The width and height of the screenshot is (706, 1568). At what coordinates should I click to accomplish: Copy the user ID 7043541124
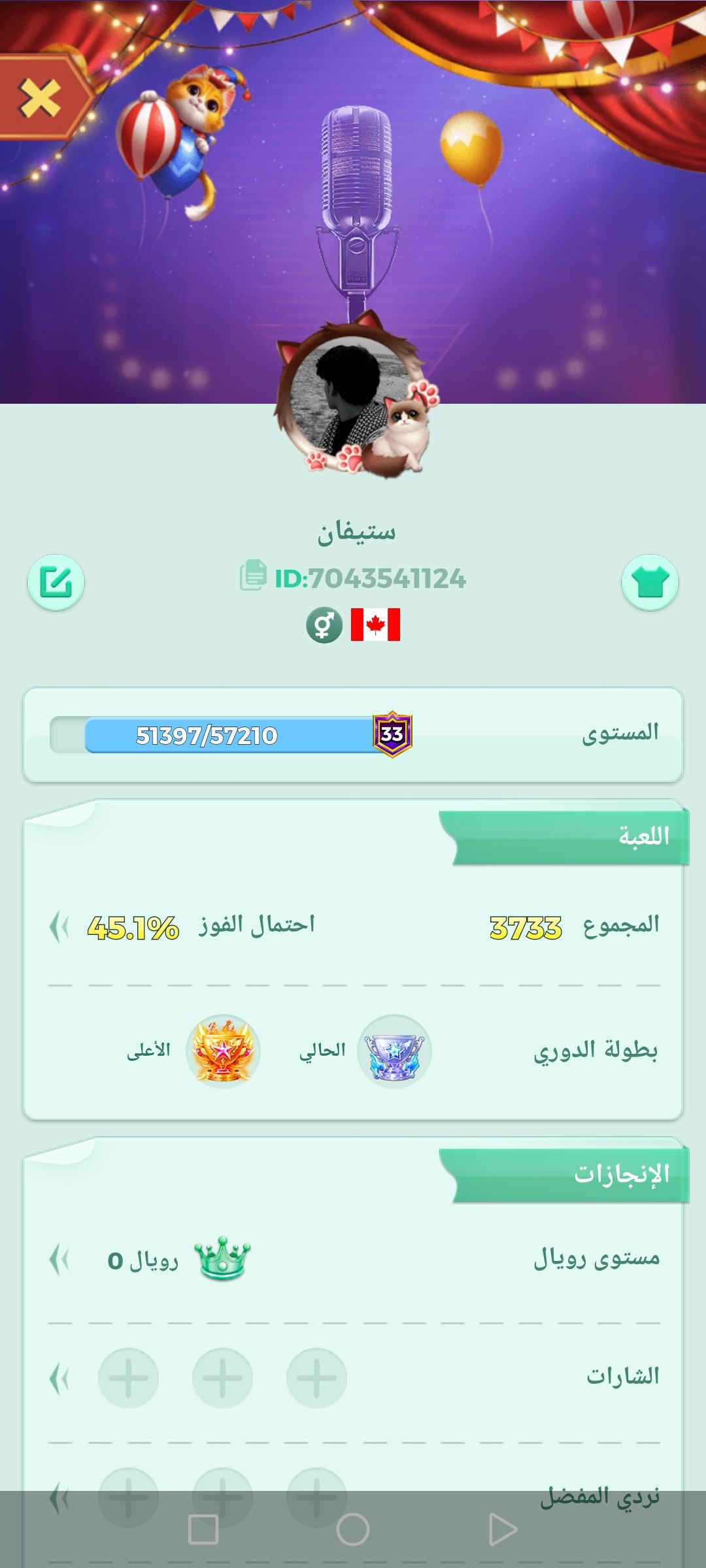[254, 576]
